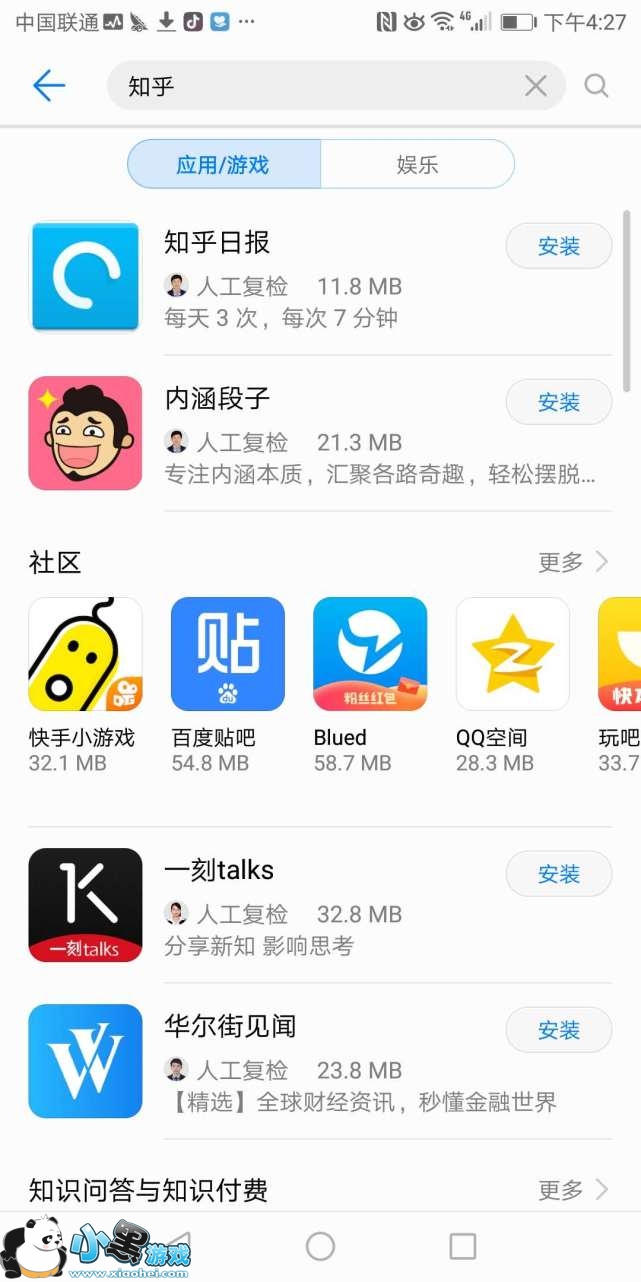
Task: Switch to the 娱乐 tab
Action: click(x=417, y=165)
